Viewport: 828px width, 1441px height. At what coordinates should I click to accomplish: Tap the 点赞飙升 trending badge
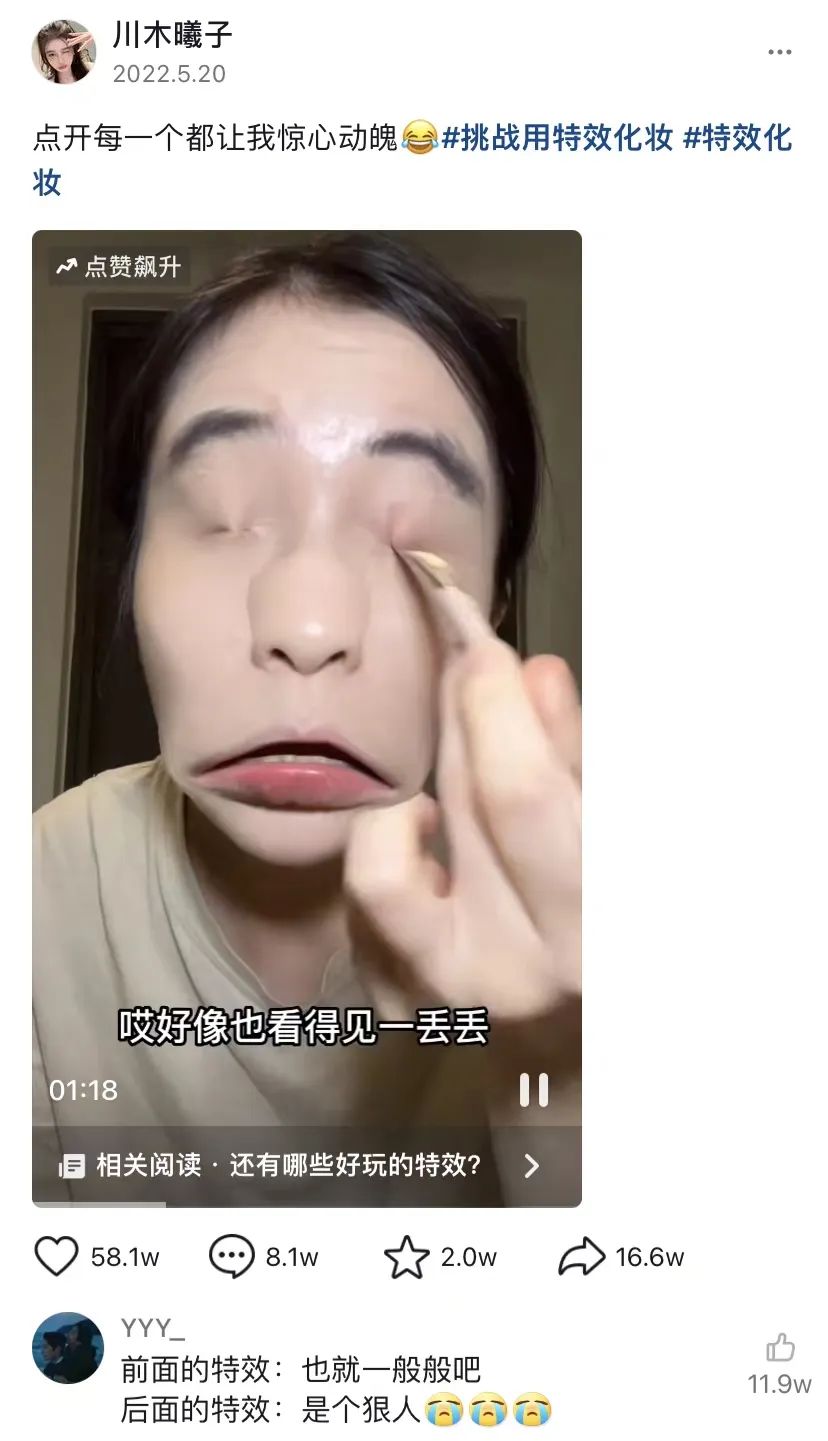[119, 267]
